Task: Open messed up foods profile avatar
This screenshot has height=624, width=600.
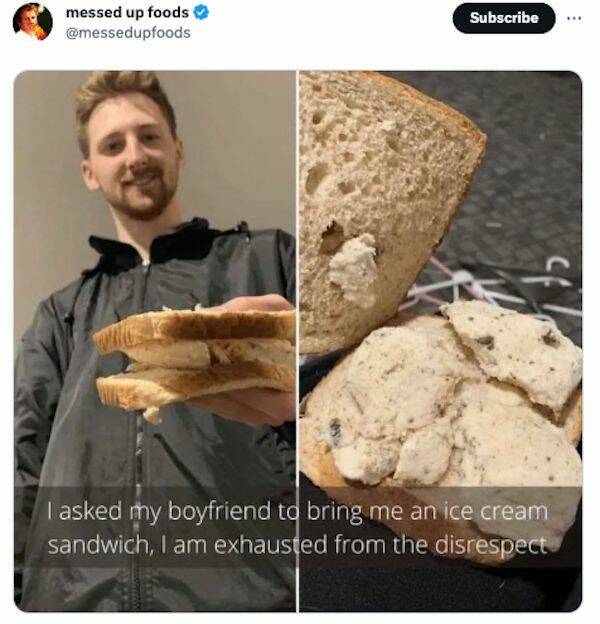Action: pos(32,21)
